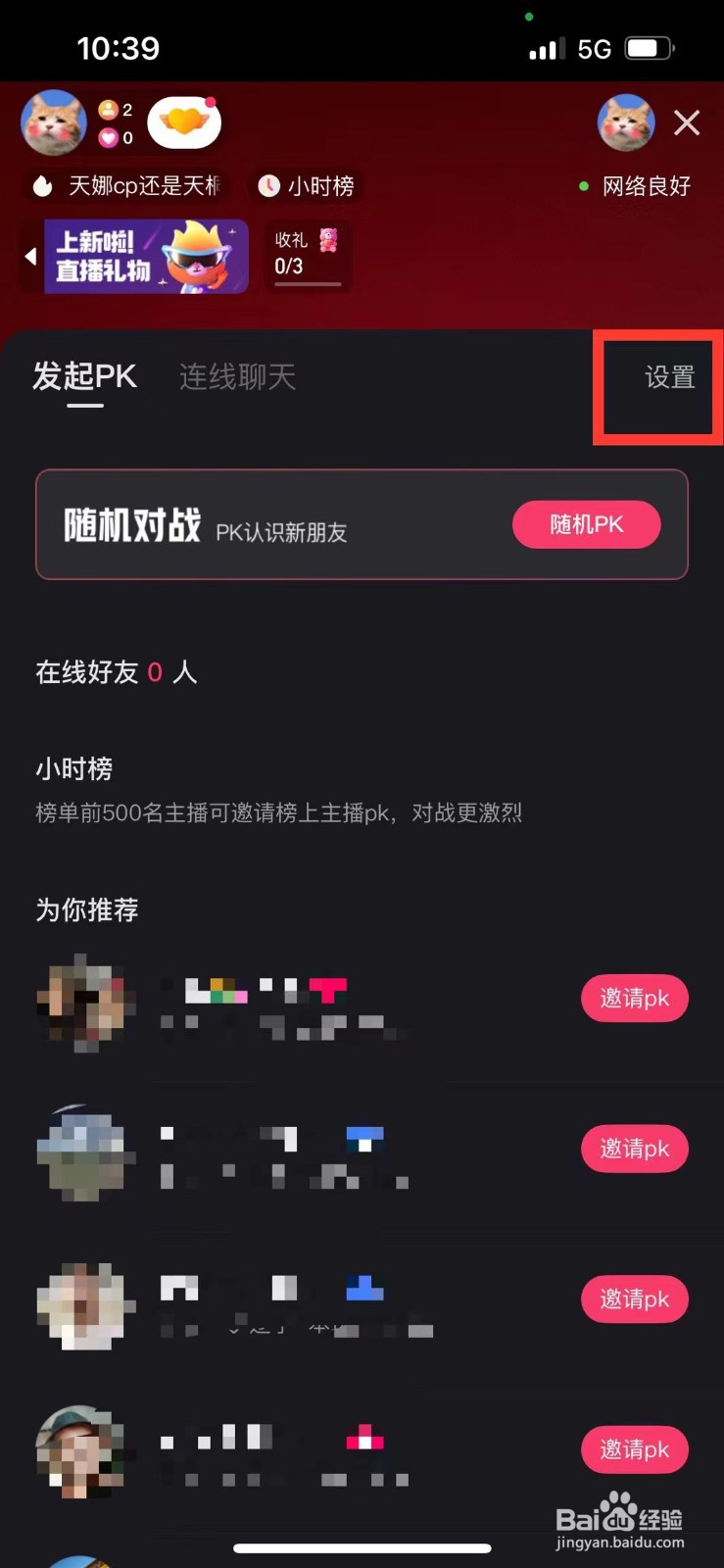Viewport: 724px width, 1568px height.
Task: Tap the streamer's cat avatar at top left
Action: click(54, 122)
